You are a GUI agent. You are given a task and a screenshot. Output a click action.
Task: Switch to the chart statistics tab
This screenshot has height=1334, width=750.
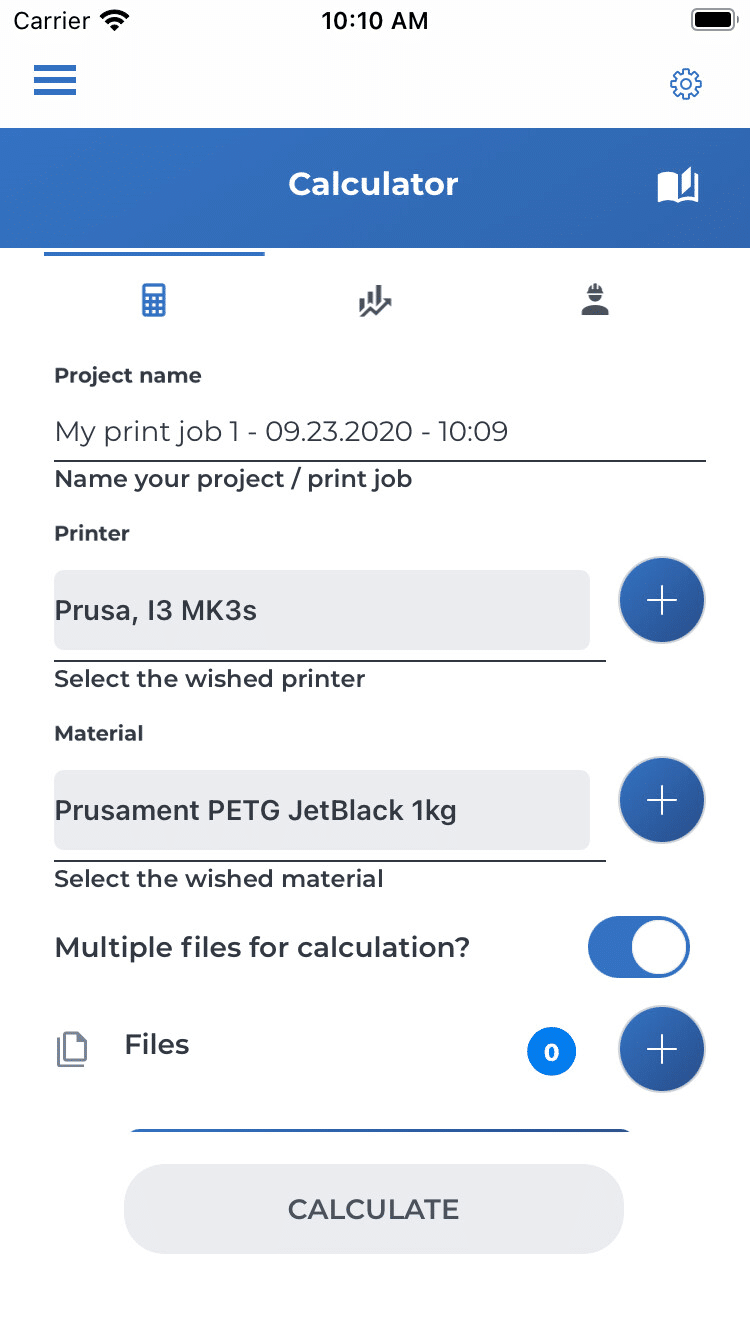point(375,300)
